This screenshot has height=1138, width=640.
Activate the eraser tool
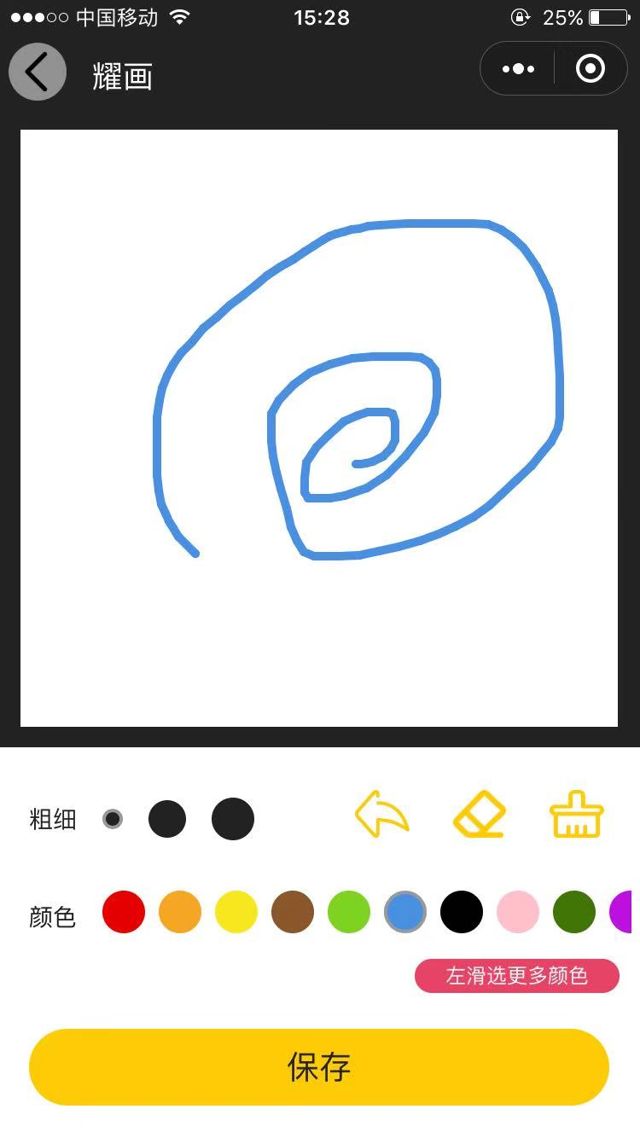479,814
